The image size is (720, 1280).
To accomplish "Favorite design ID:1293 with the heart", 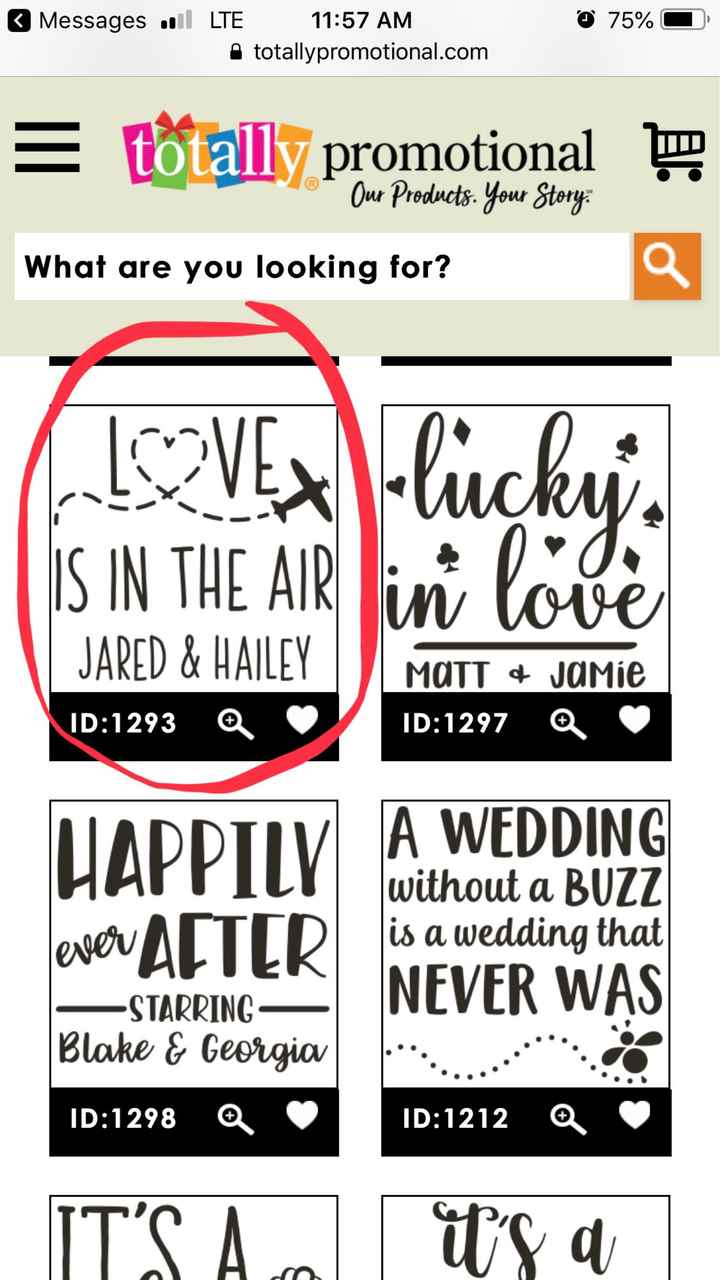I will tap(302, 720).
